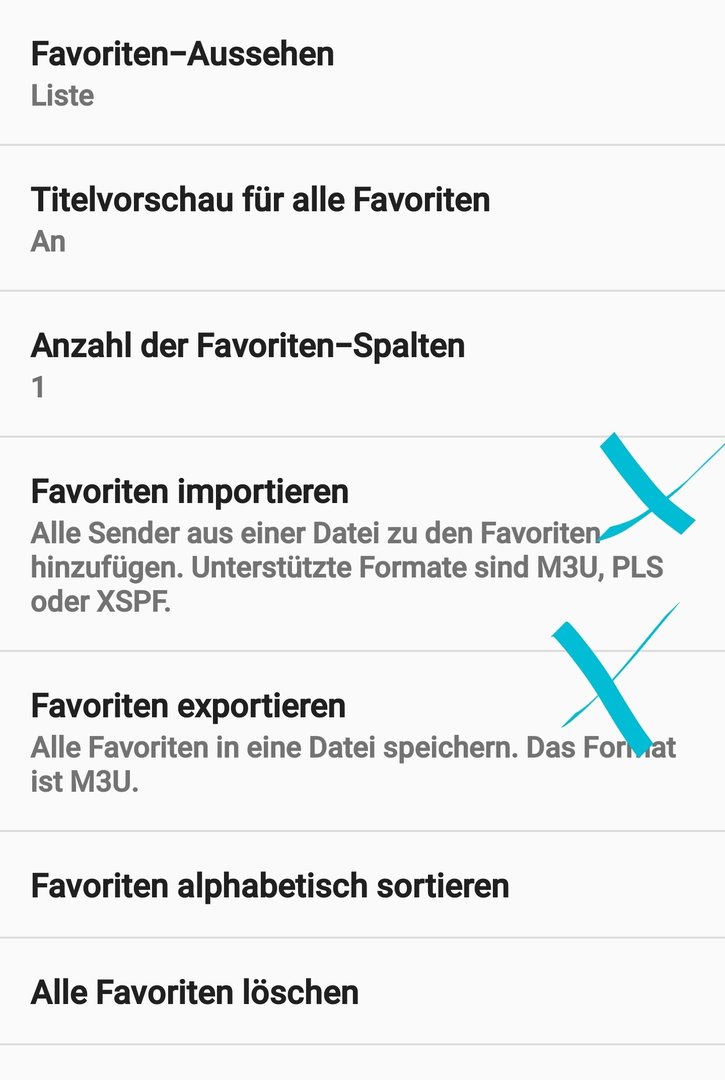725x1080 pixels.
Task: Select Favoriten importieren
Action: [x=190, y=492]
